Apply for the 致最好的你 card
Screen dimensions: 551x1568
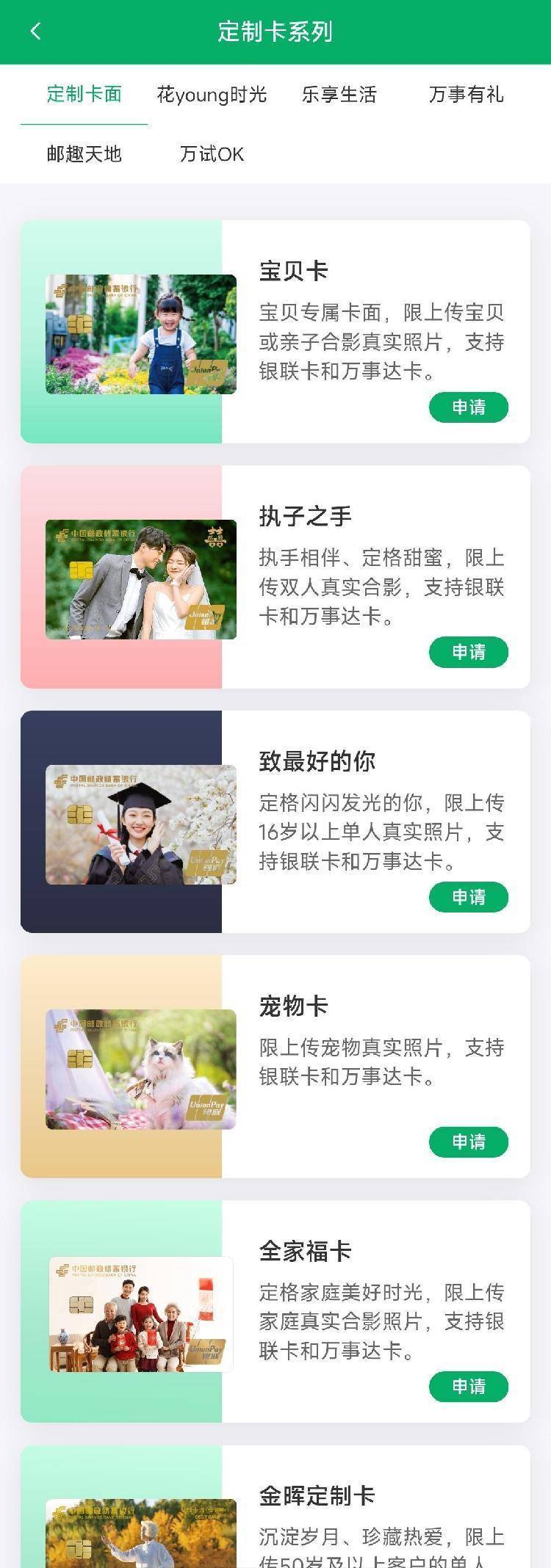click(x=469, y=897)
